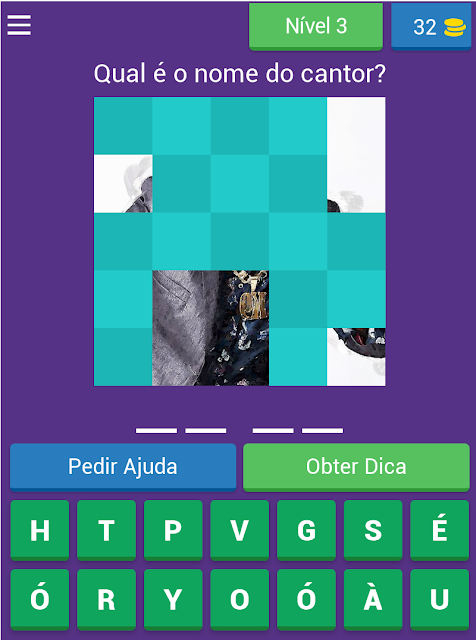Image resolution: width=476 pixels, height=640 pixels.
Task: Select the letter T tile
Action: pyautogui.click(x=106, y=530)
